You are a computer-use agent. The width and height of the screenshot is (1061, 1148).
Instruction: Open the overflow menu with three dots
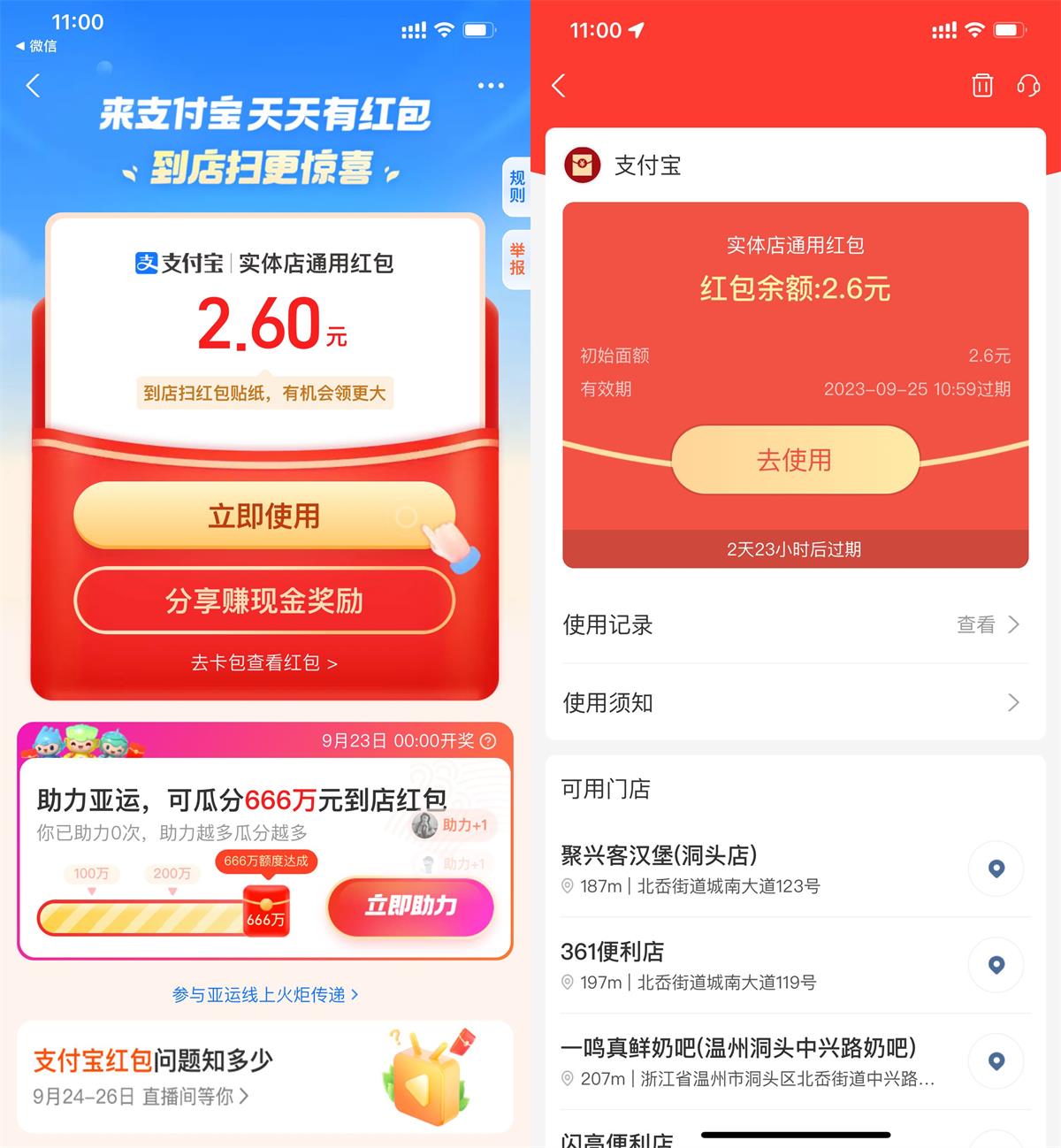click(491, 86)
